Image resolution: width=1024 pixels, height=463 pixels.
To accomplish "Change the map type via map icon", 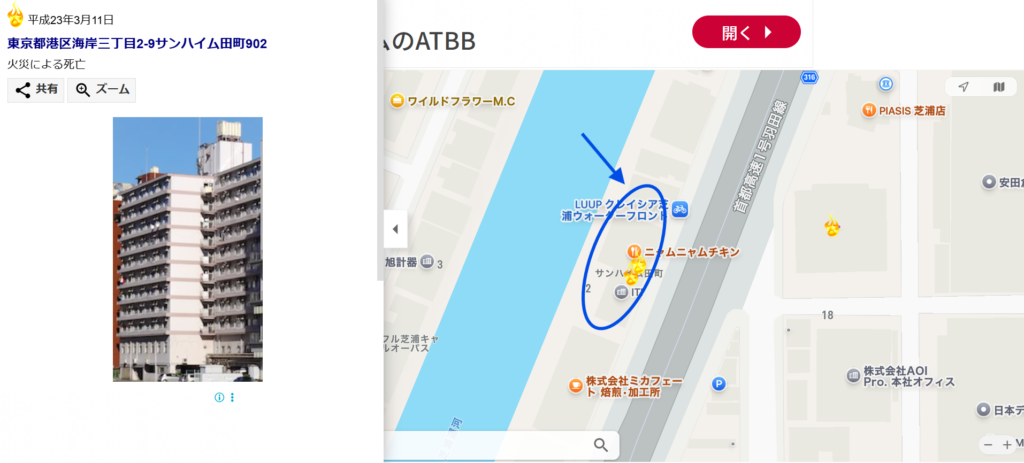I will pyautogui.click(x=998, y=87).
